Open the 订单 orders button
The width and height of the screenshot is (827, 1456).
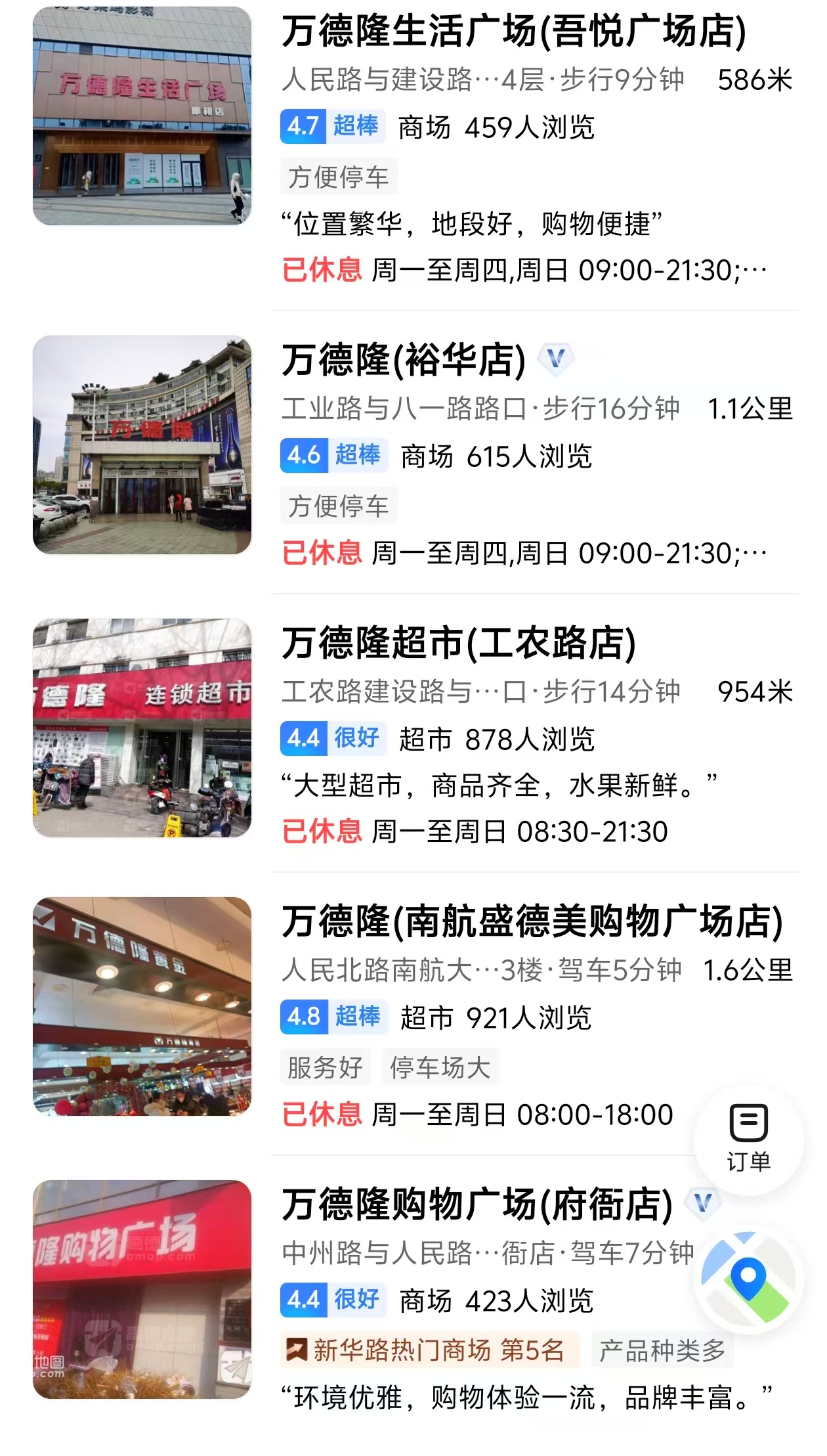748,1138
